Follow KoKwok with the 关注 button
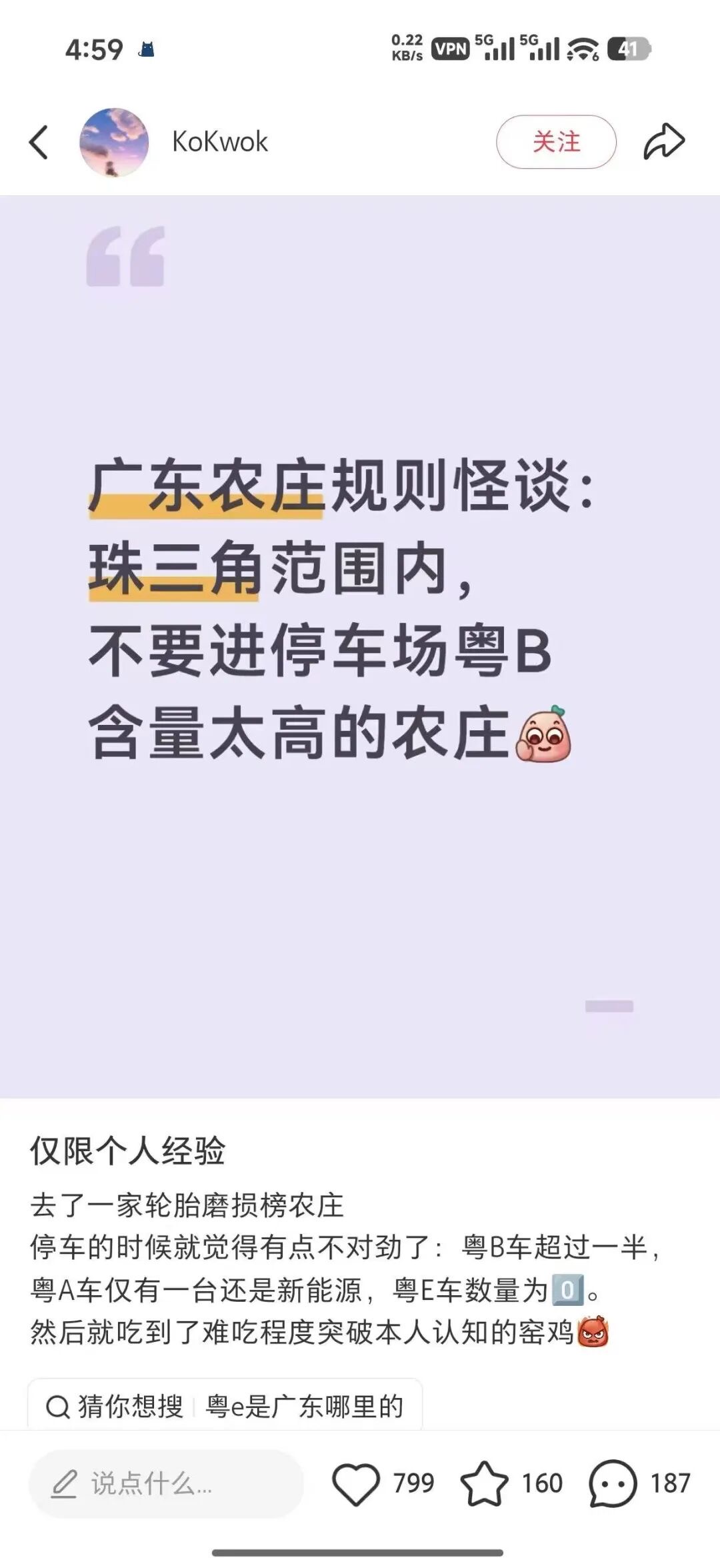This screenshot has height=1568, width=720. 556,142
